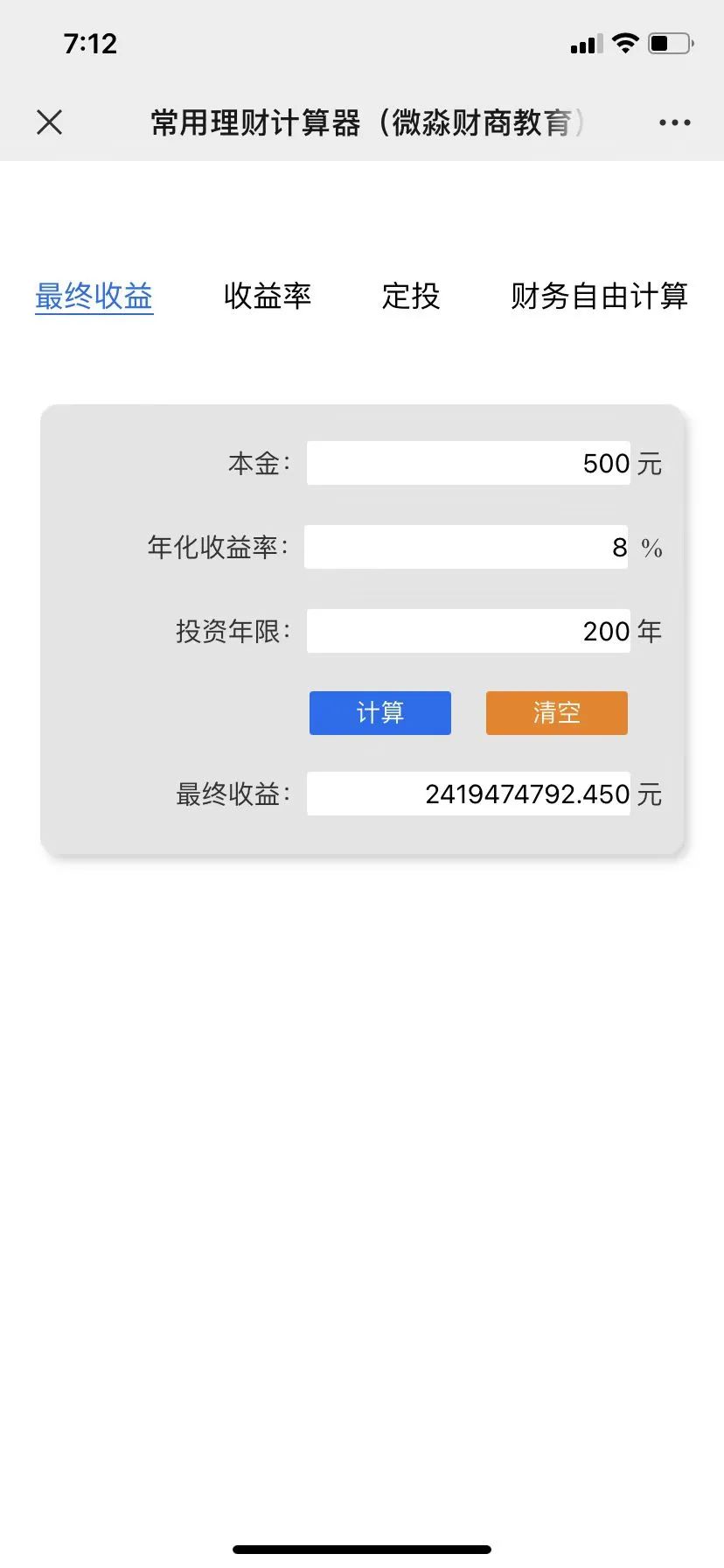The image size is (724, 1568).
Task: Click the X close icon top left
Action: [50, 122]
